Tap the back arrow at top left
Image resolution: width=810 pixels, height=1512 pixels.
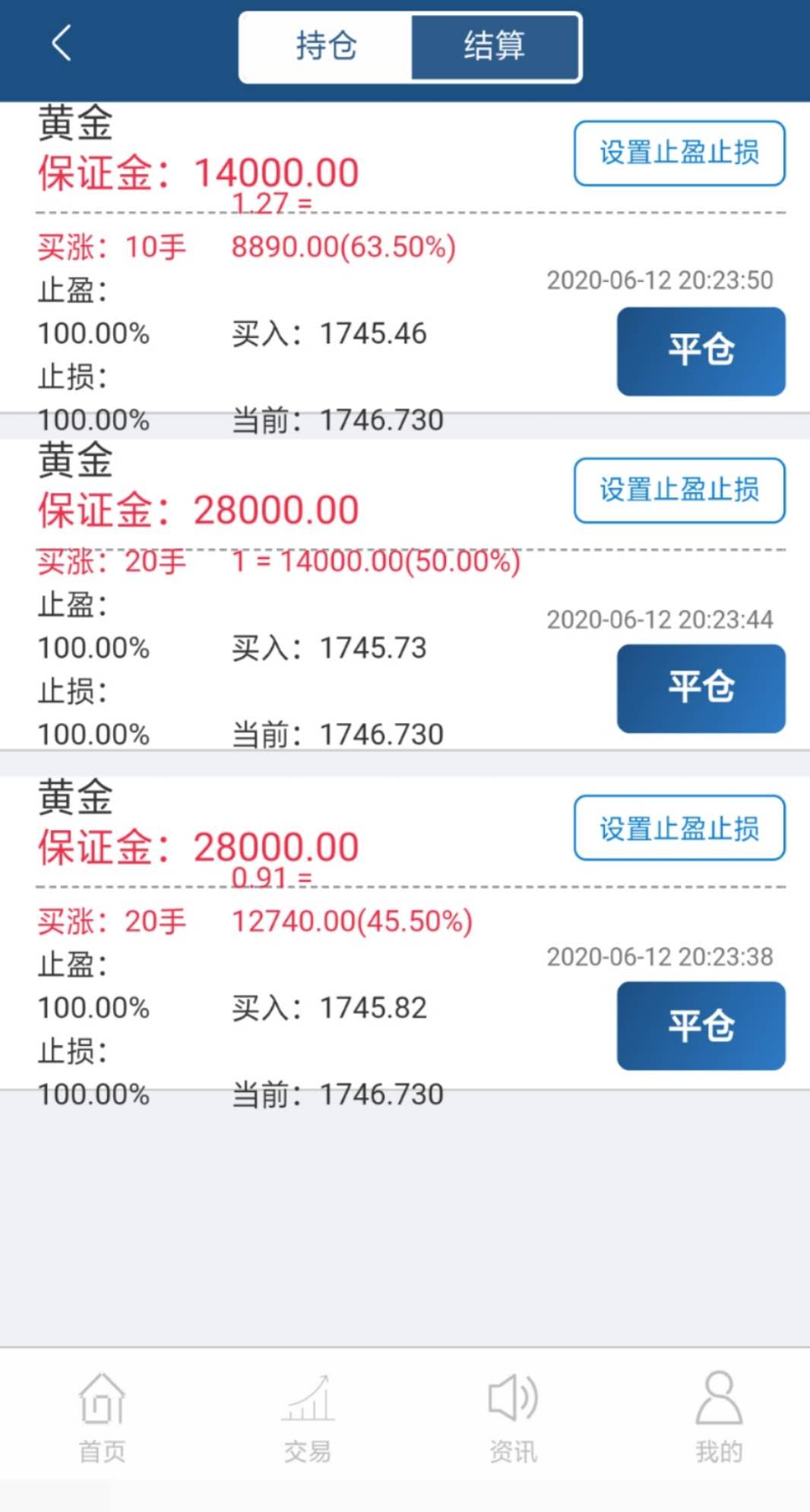pyautogui.click(x=61, y=43)
